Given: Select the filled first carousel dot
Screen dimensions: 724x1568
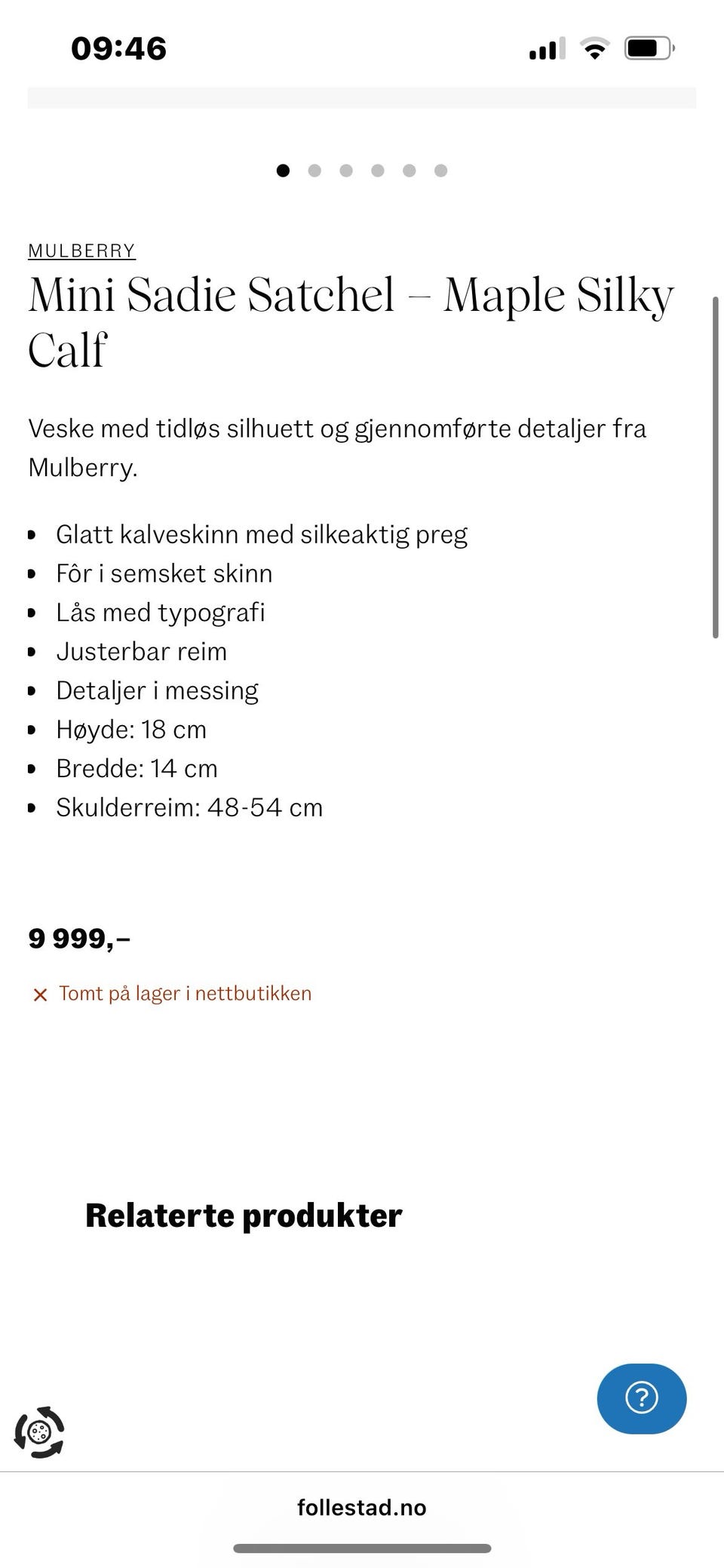Looking at the screenshot, I should coord(283,171).
